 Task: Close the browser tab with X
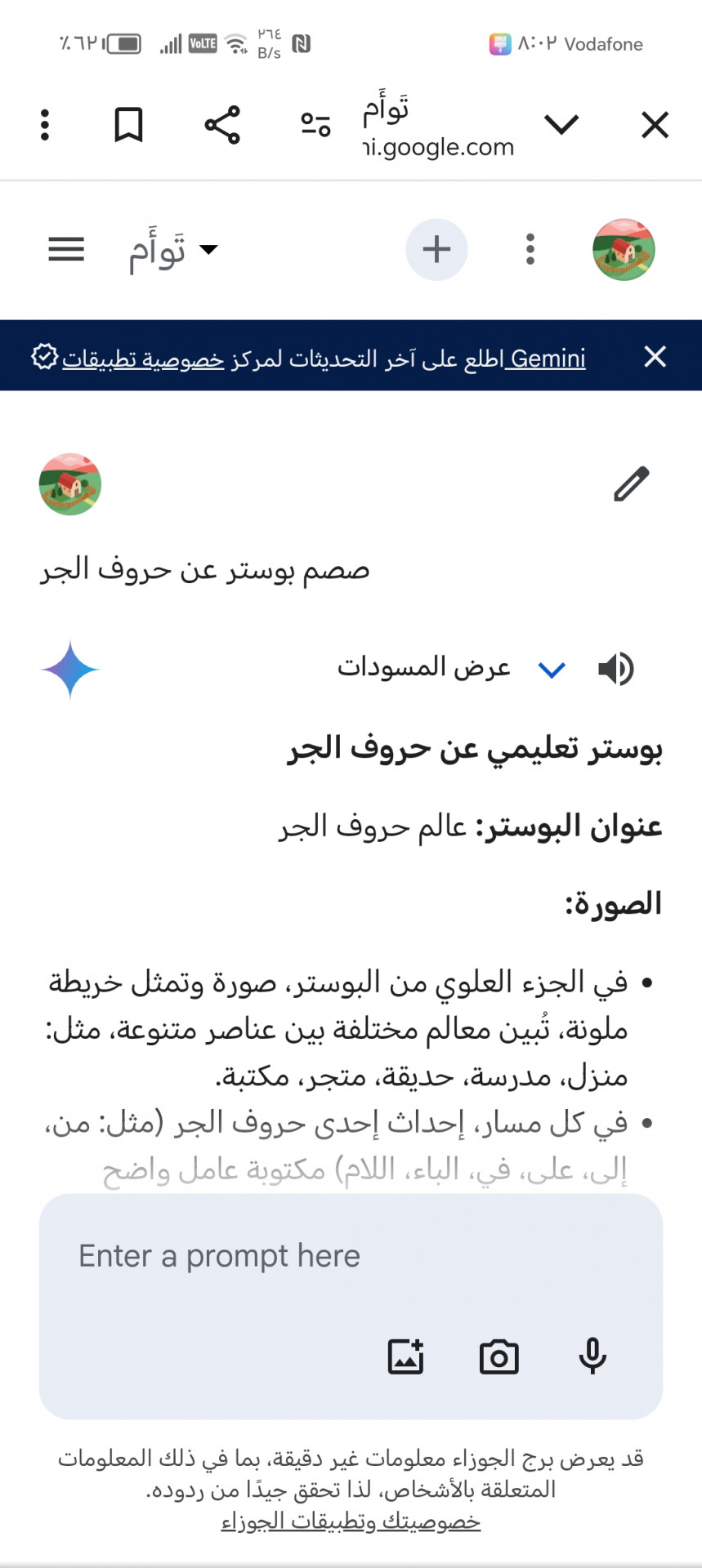tap(655, 126)
